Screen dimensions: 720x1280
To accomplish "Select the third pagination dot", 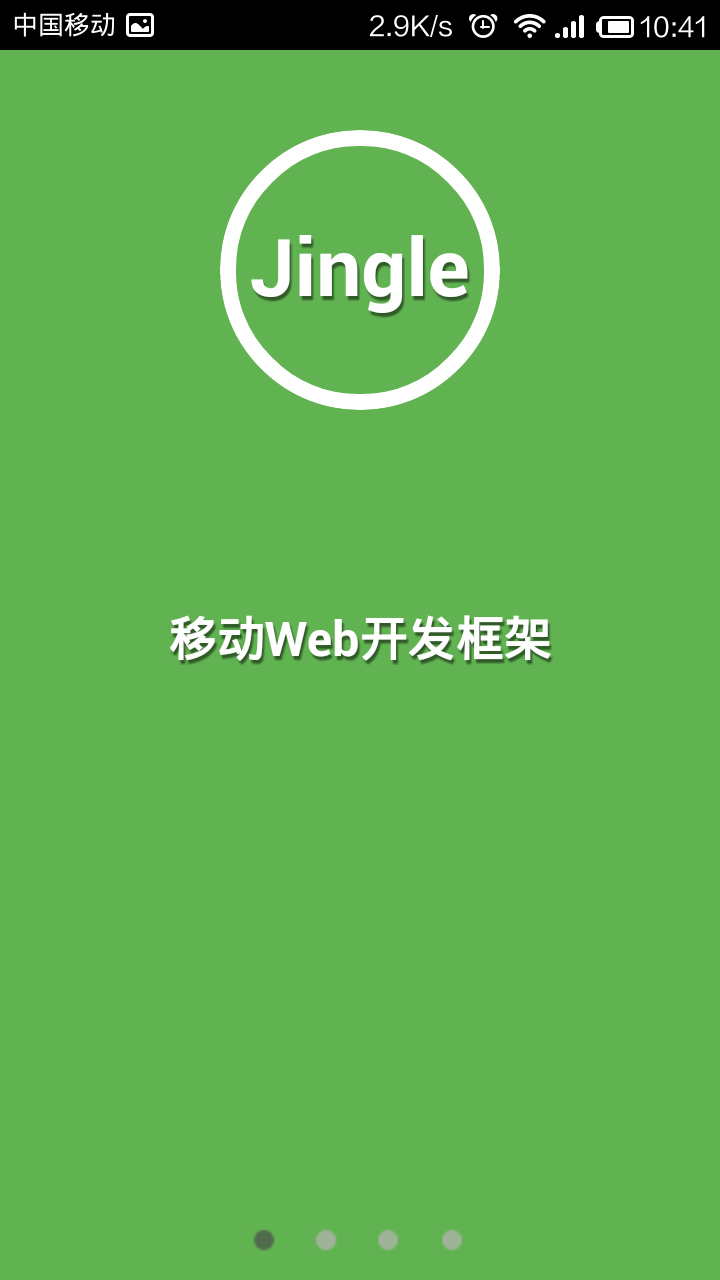I will point(388,1238).
